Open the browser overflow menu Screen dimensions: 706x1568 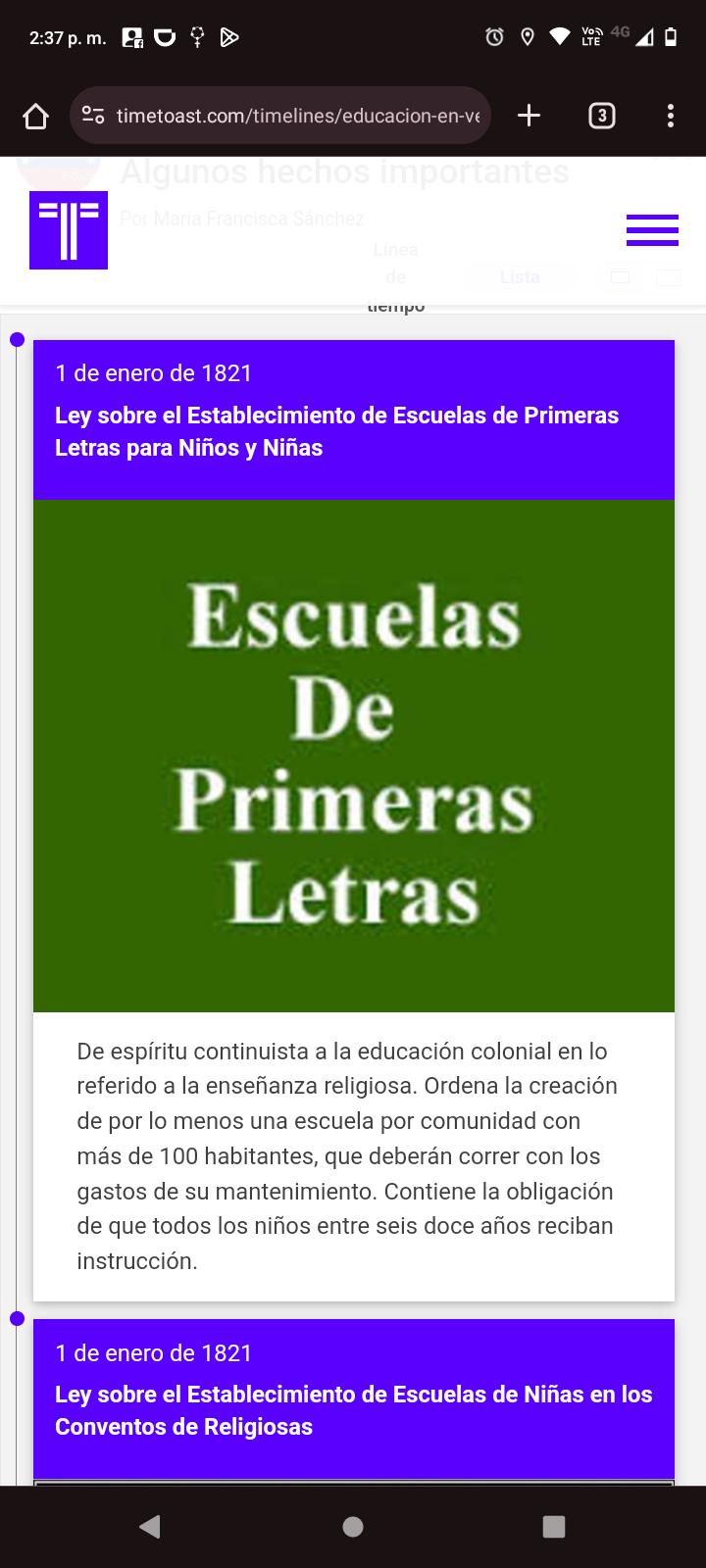pos(671,117)
